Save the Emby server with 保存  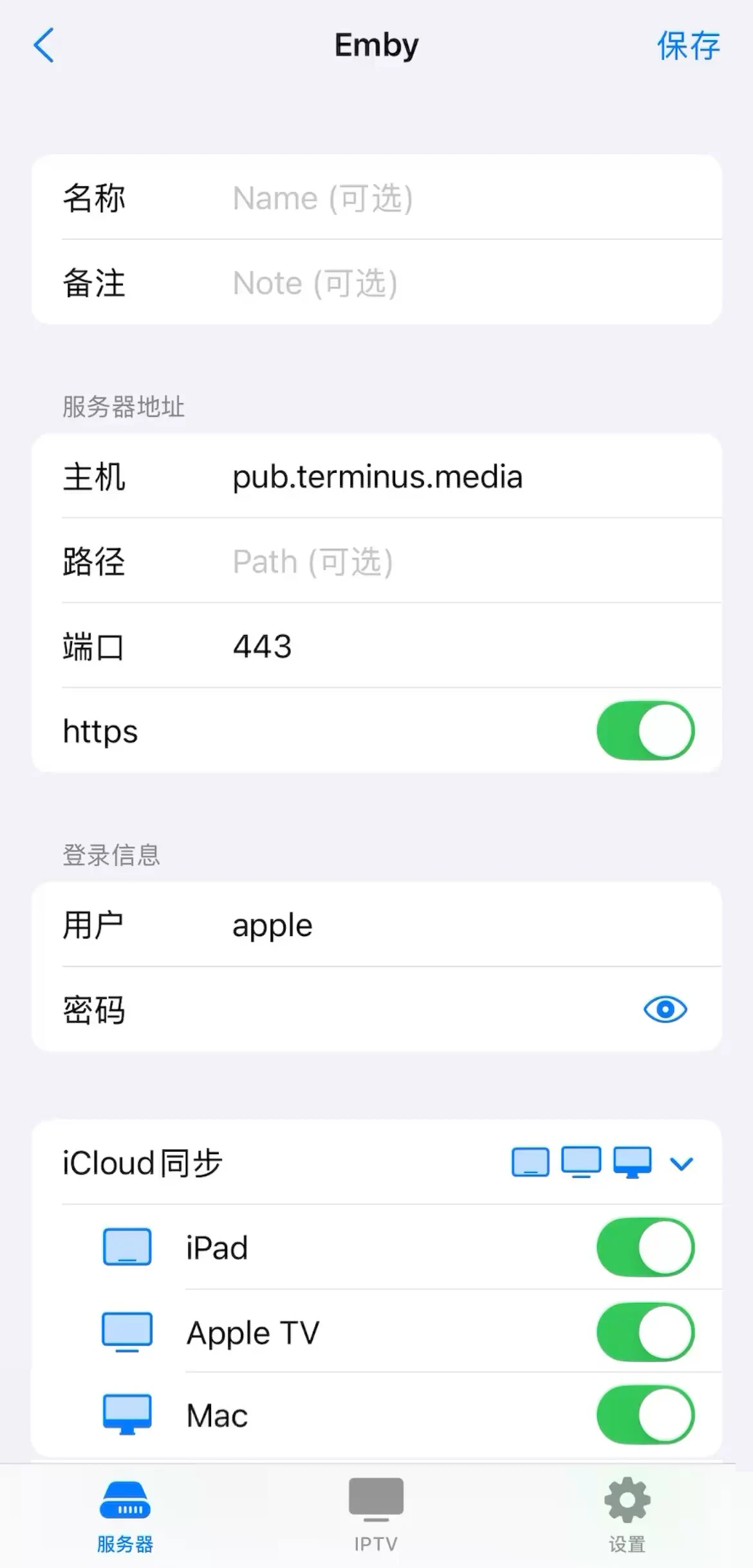(687, 46)
